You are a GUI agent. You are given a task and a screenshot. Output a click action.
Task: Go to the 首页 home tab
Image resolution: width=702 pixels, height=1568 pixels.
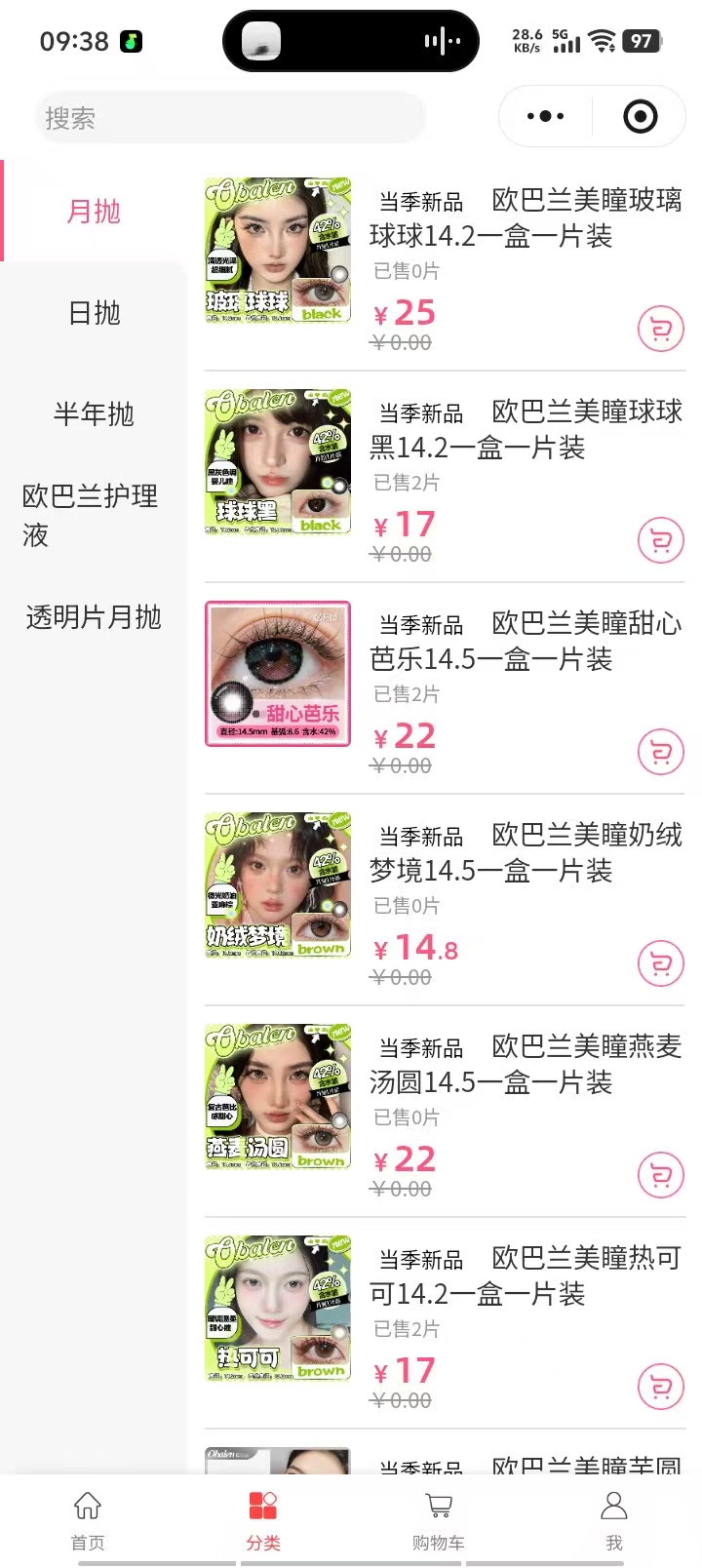88,1519
